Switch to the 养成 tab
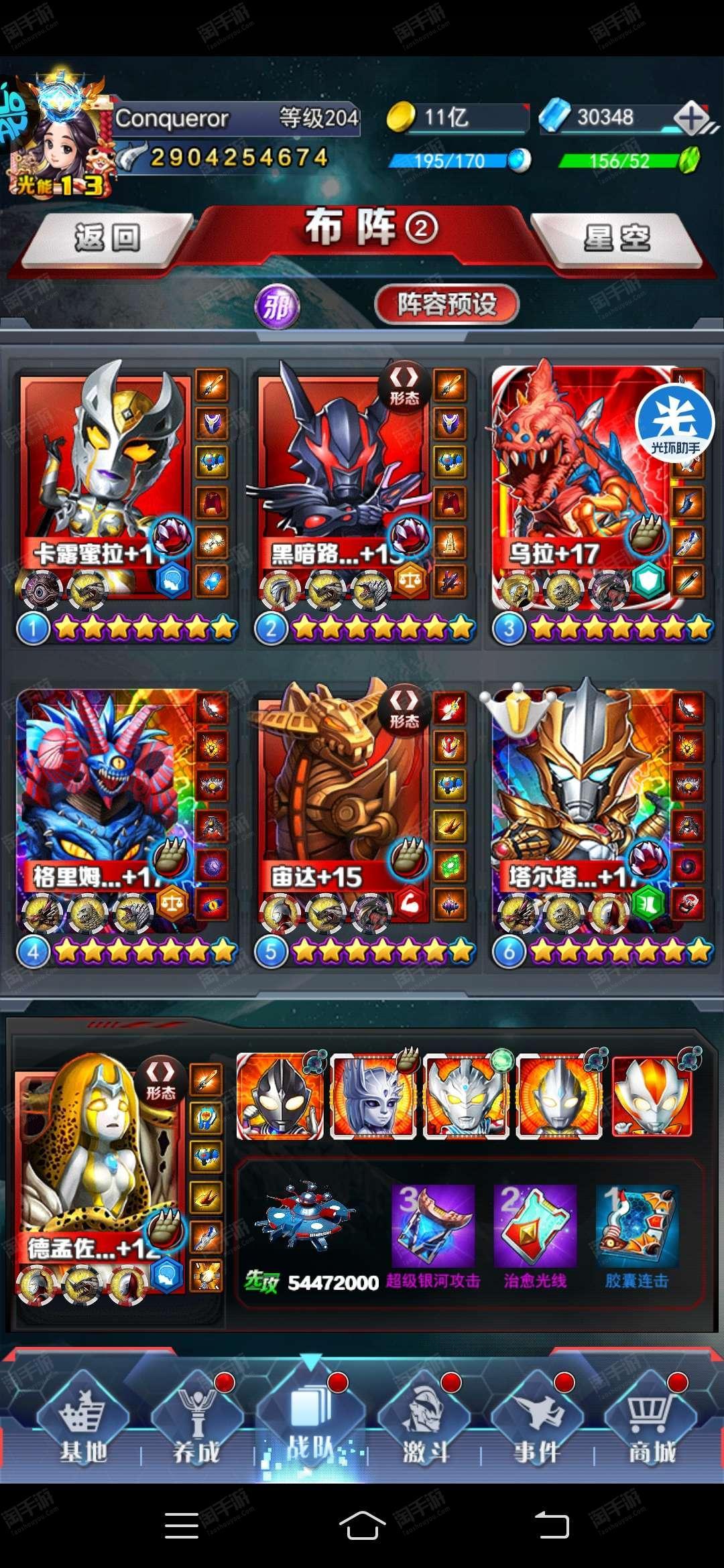Image resolution: width=724 pixels, height=1568 pixels. pos(196,1424)
